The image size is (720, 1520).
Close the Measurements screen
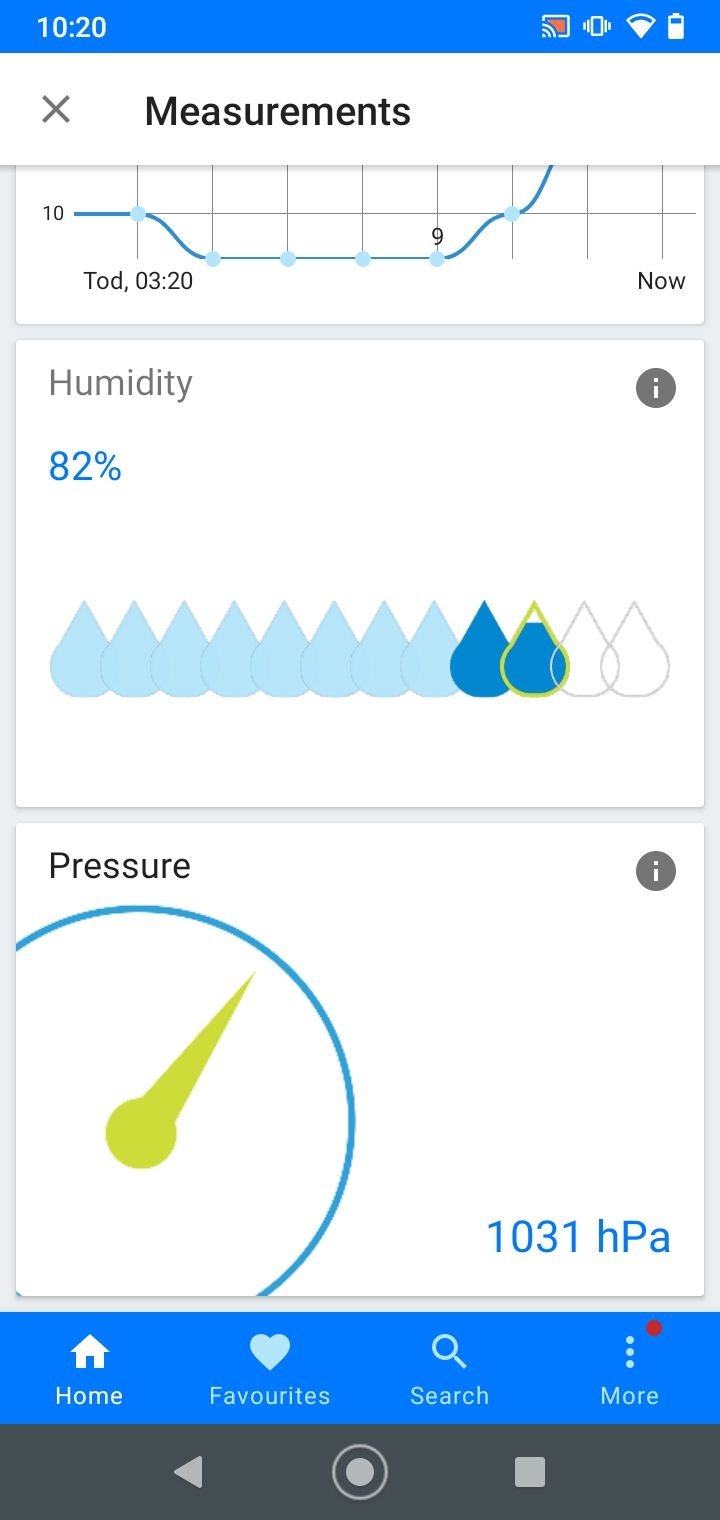tap(56, 110)
